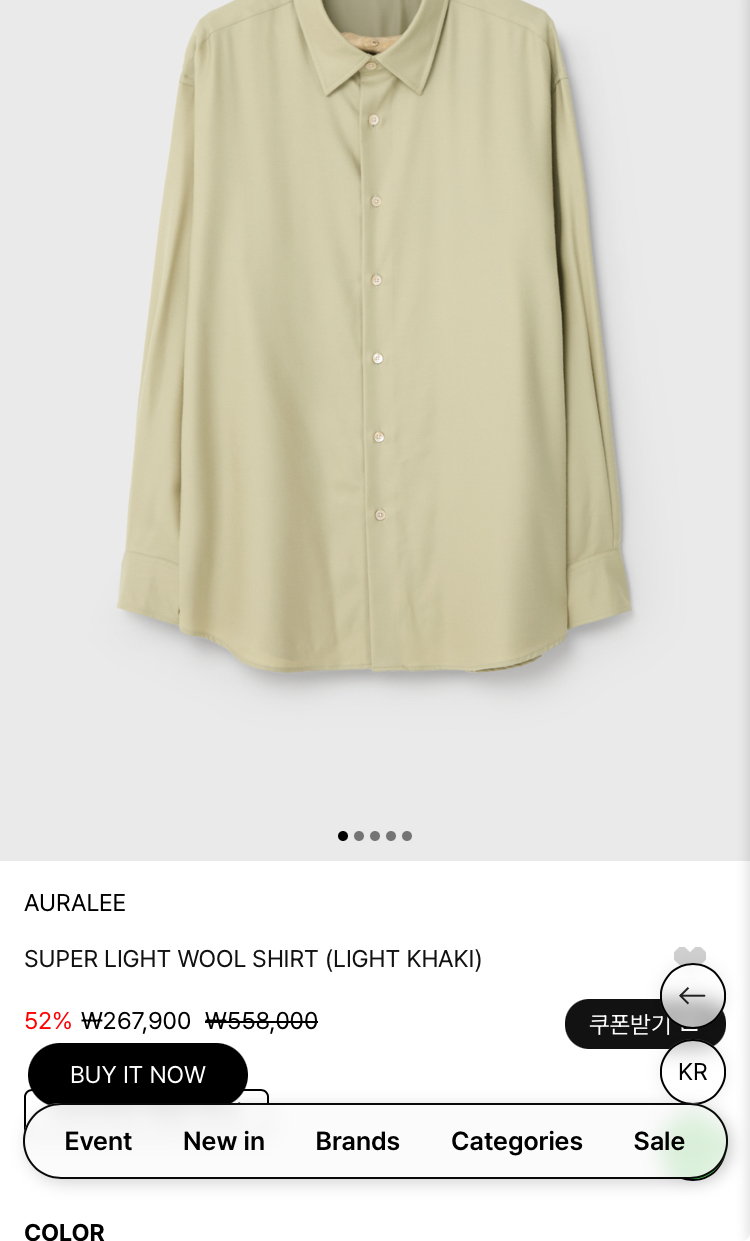Select the image carousel page dots
The height and width of the screenshot is (1241, 750).
tap(375, 836)
